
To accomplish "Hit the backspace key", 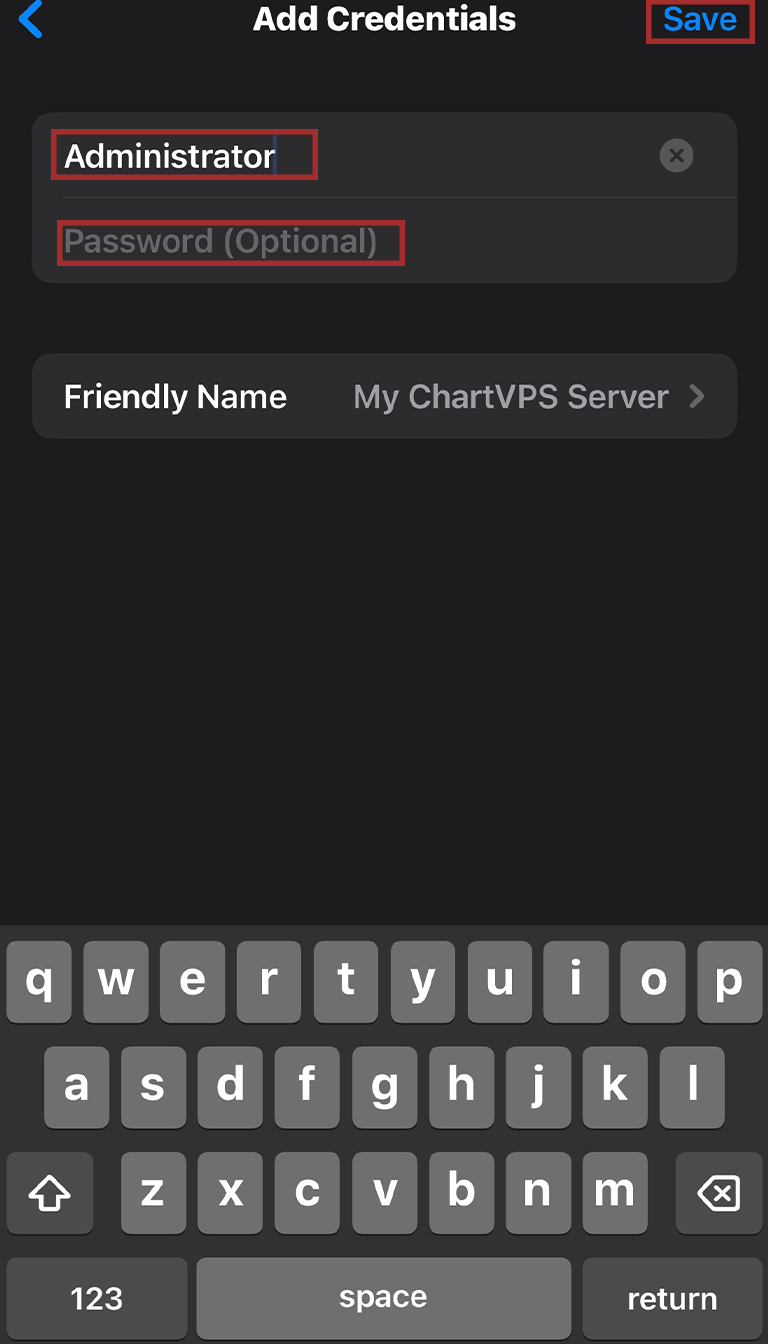I will (x=719, y=1193).
